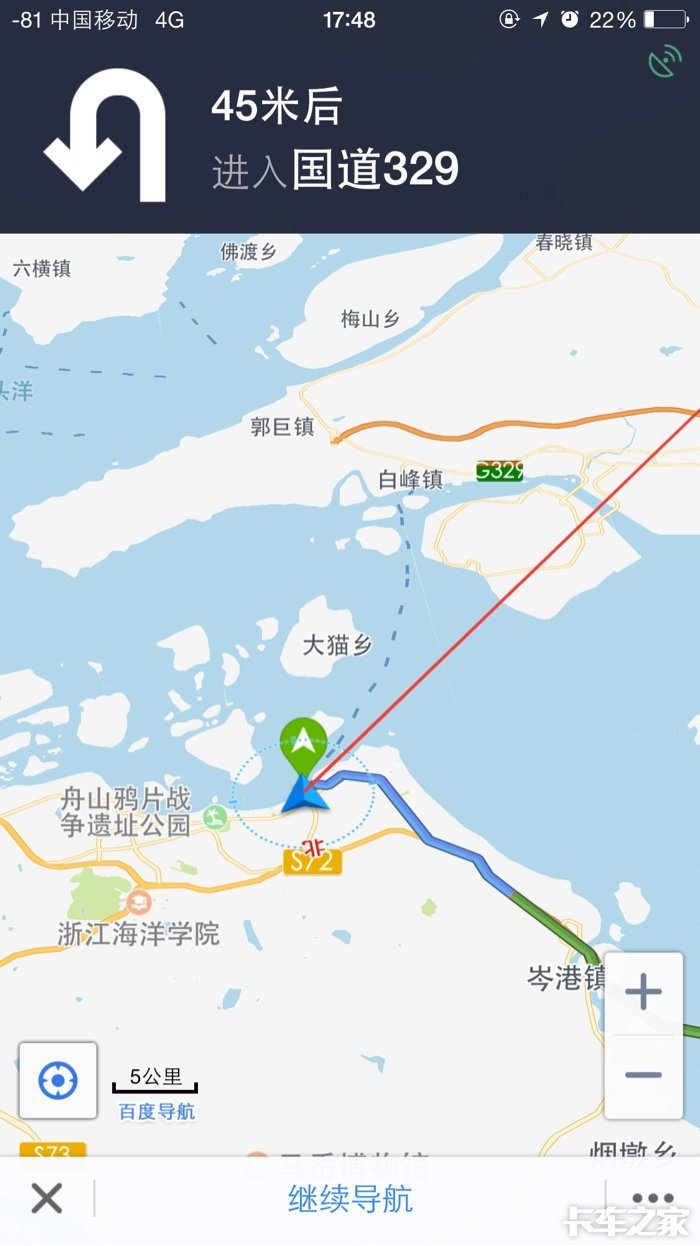Zoom out the map with minus
The height and width of the screenshot is (1246, 700).
(x=643, y=1075)
